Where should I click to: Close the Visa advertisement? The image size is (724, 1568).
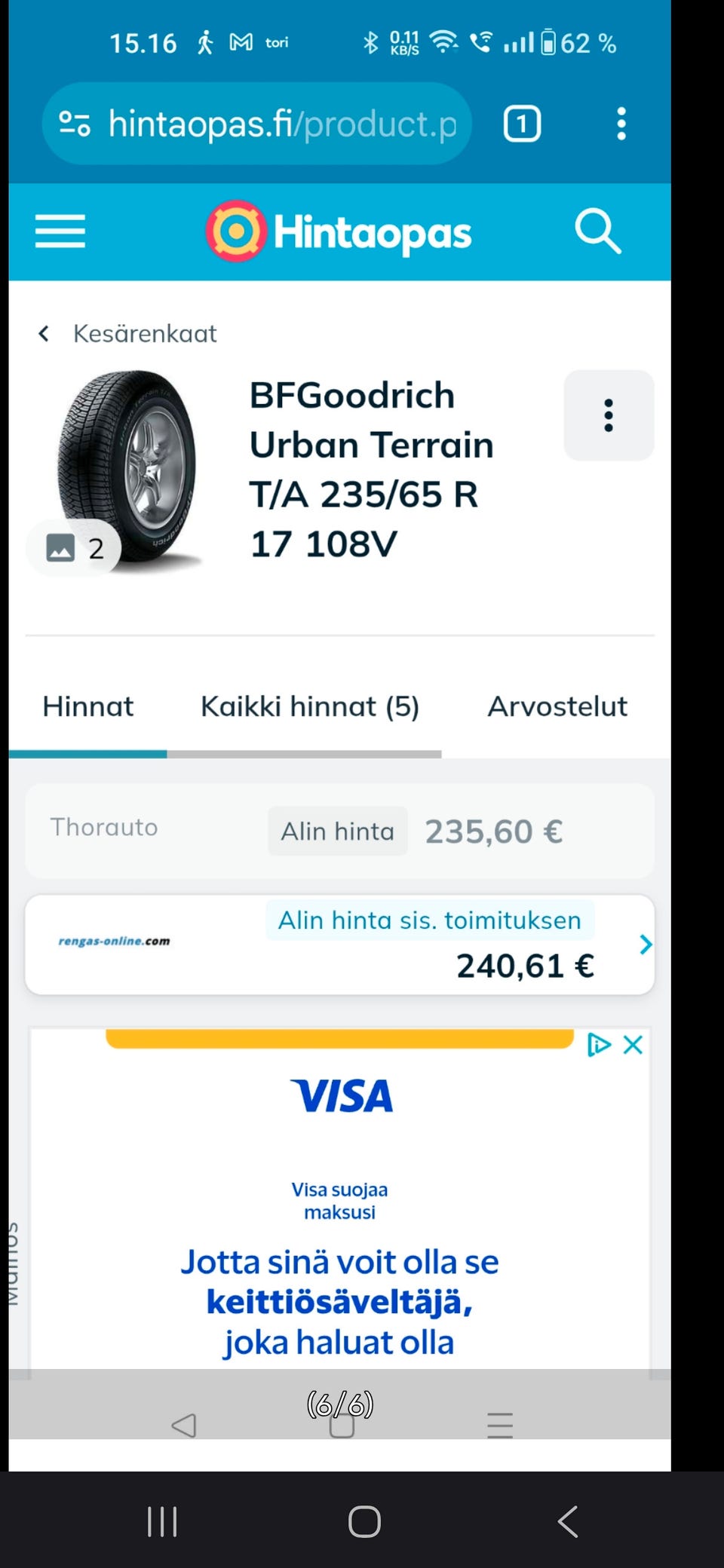633,1045
